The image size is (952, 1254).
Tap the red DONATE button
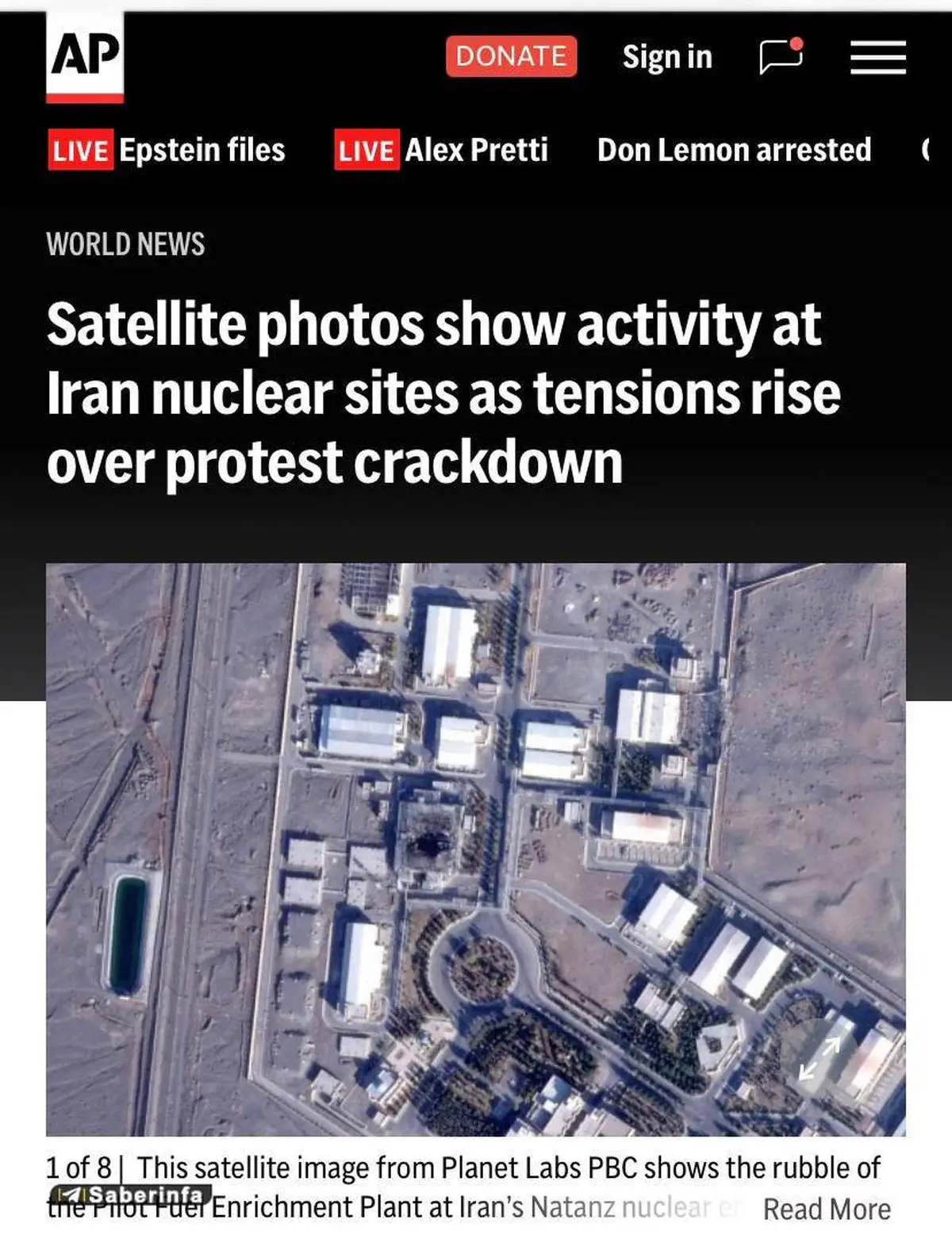(x=511, y=56)
